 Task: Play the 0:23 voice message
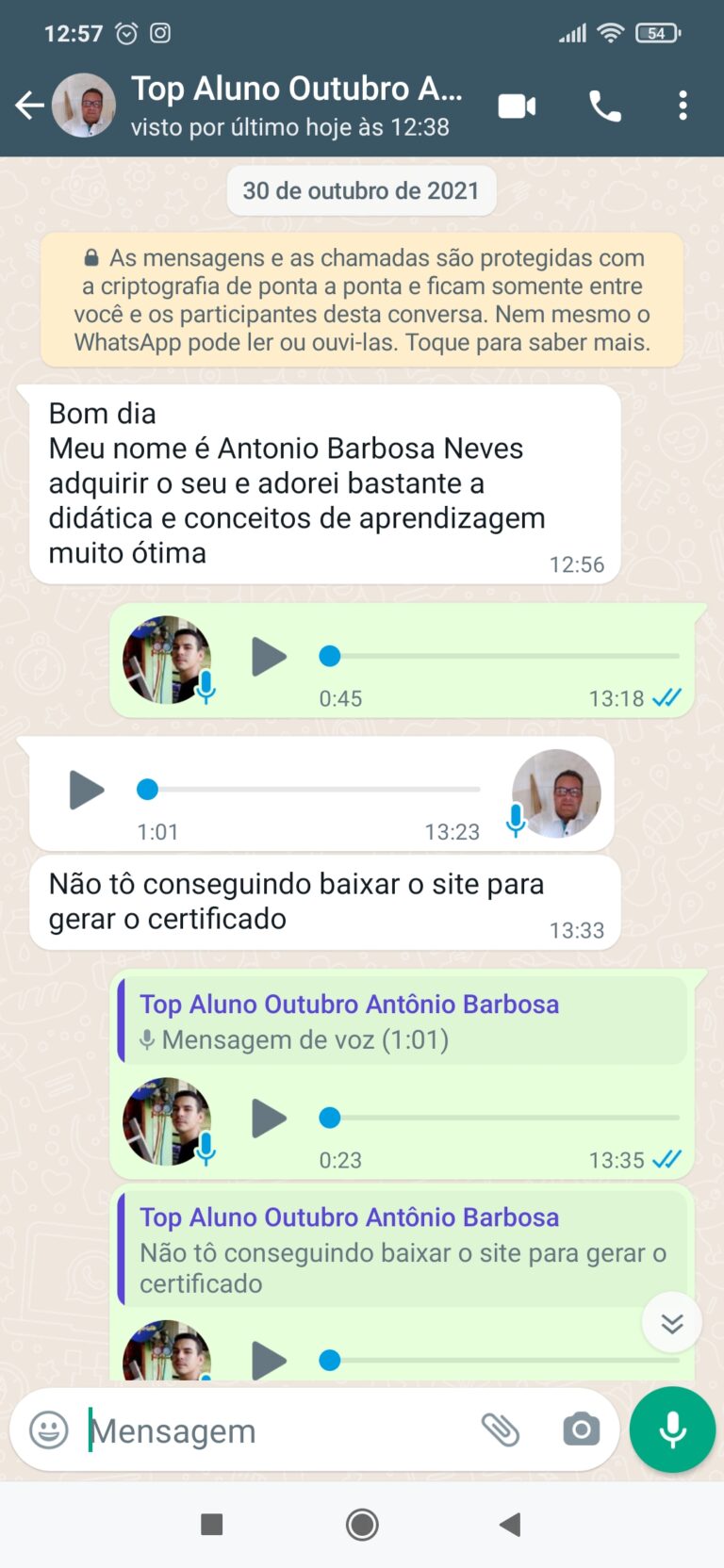pos(269,1119)
